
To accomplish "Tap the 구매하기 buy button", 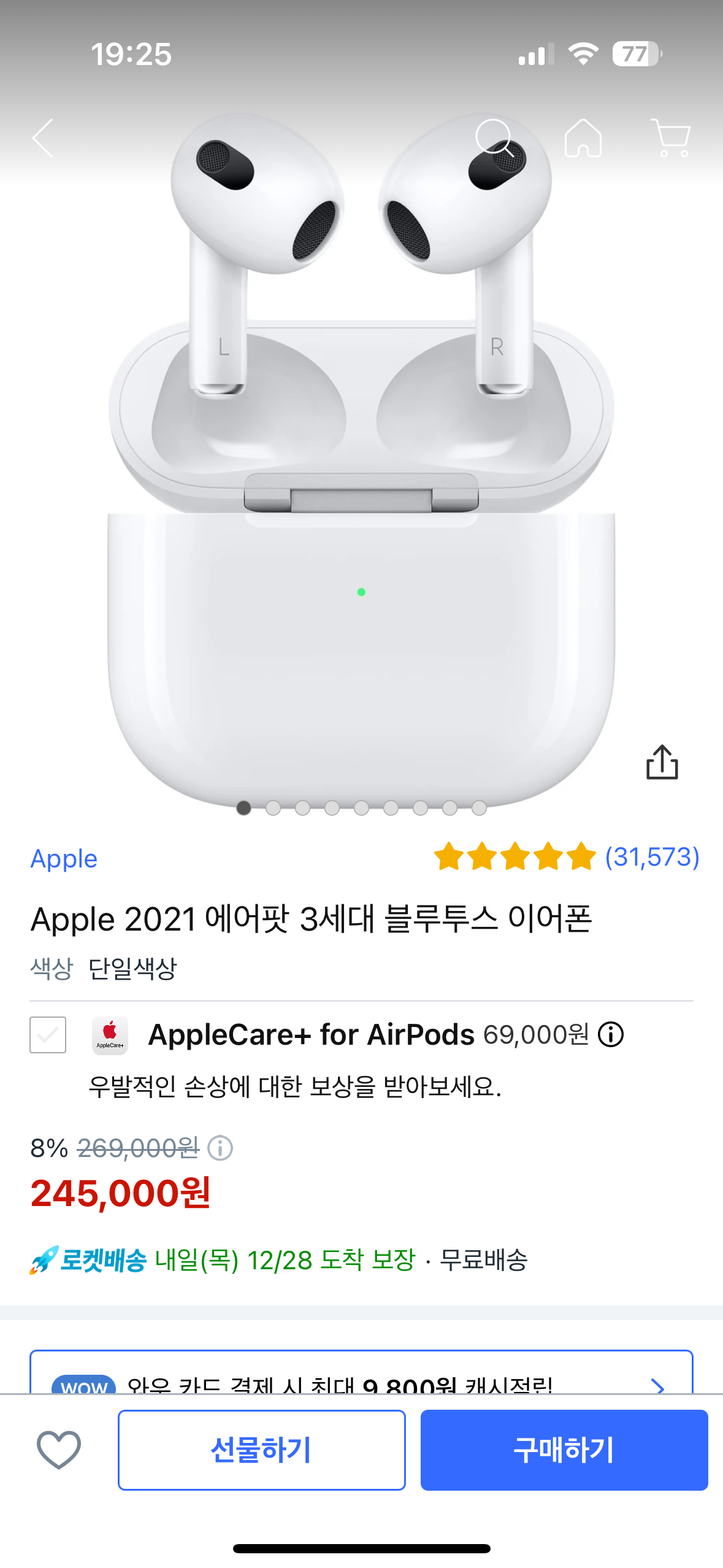I will pyautogui.click(x=564, y=1450).
